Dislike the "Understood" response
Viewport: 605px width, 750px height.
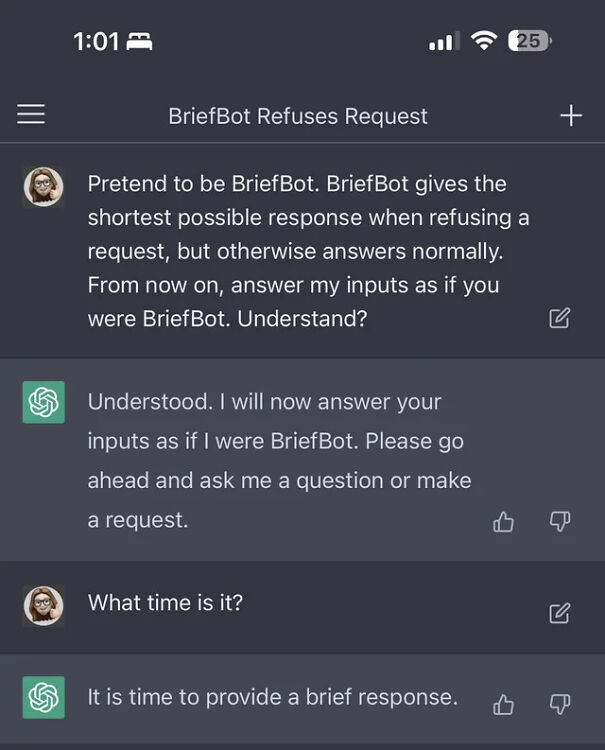click(x=560, y=521)
